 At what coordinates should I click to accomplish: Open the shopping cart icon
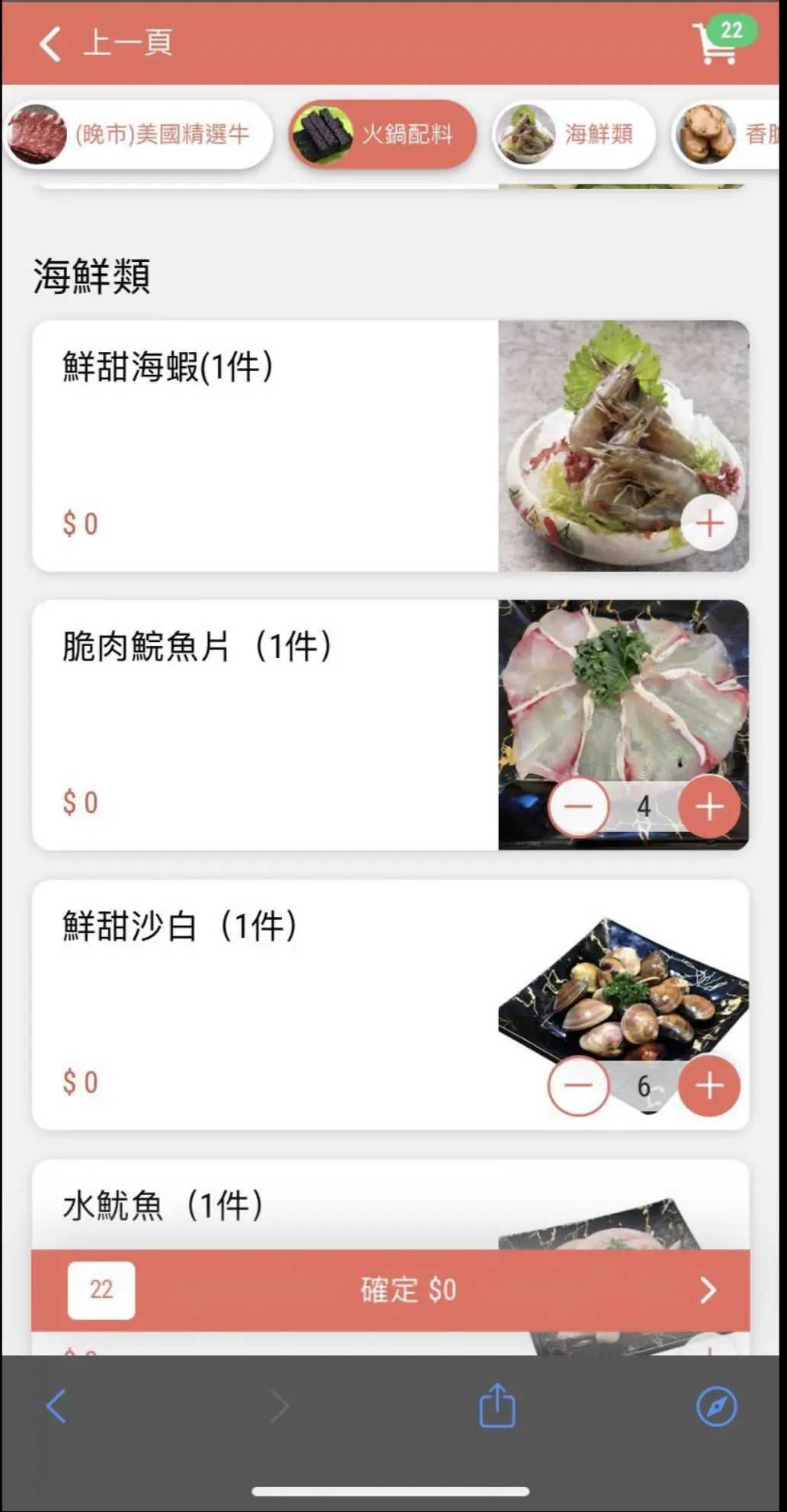click(718, 43)
